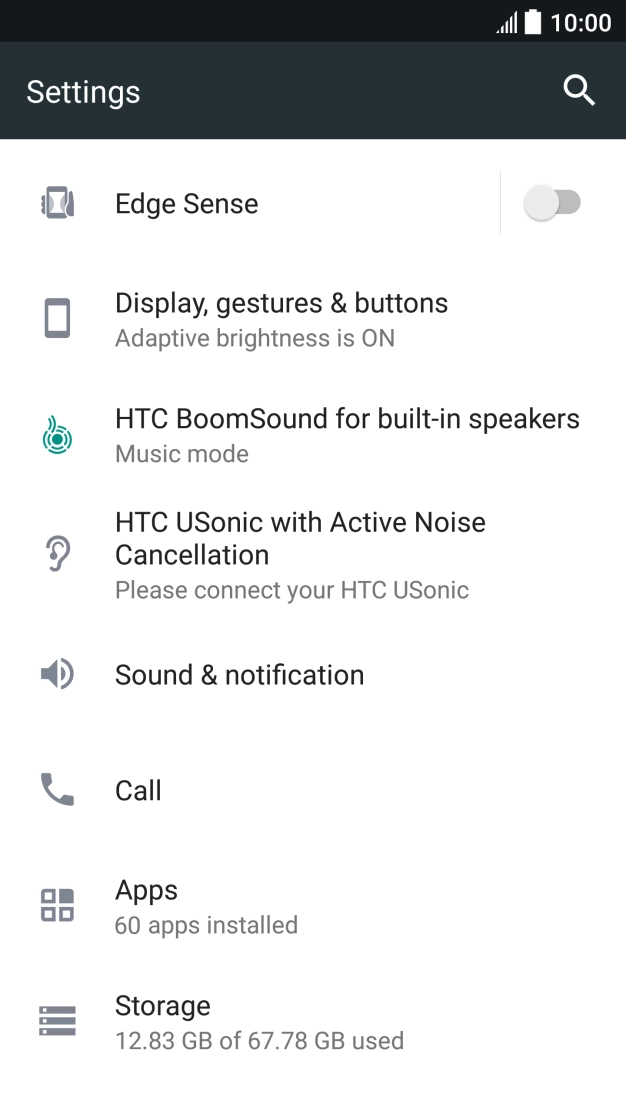Open Display, gestures & buttons
This screenshot has height=1114, width=626.
click(x=313, y=319)
